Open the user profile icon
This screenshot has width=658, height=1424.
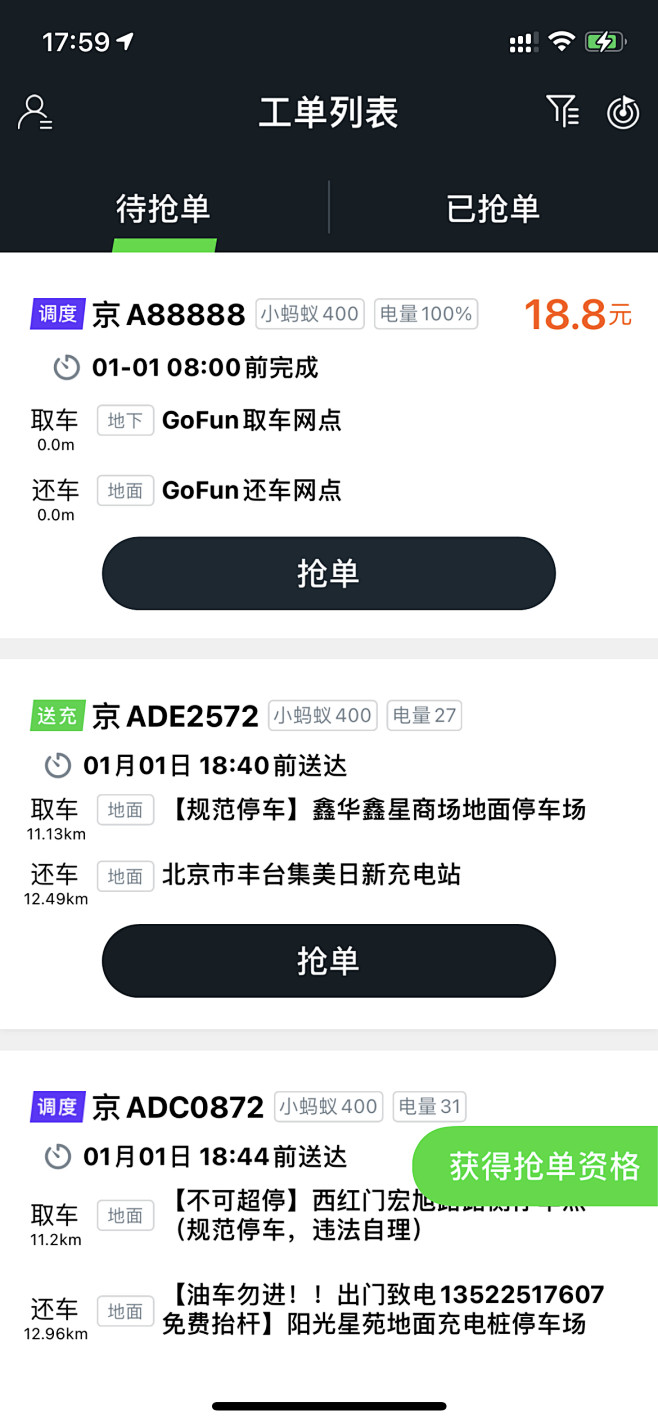[x=35, y=112]
